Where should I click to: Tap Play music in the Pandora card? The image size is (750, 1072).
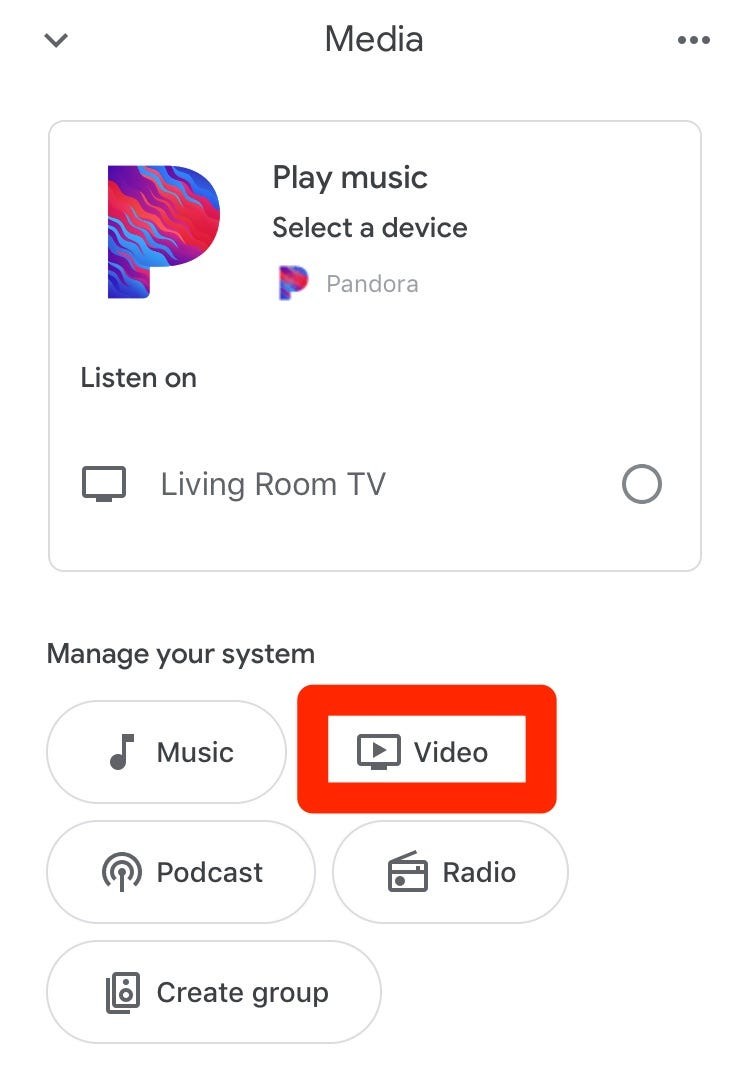click(x=348, y=177)
